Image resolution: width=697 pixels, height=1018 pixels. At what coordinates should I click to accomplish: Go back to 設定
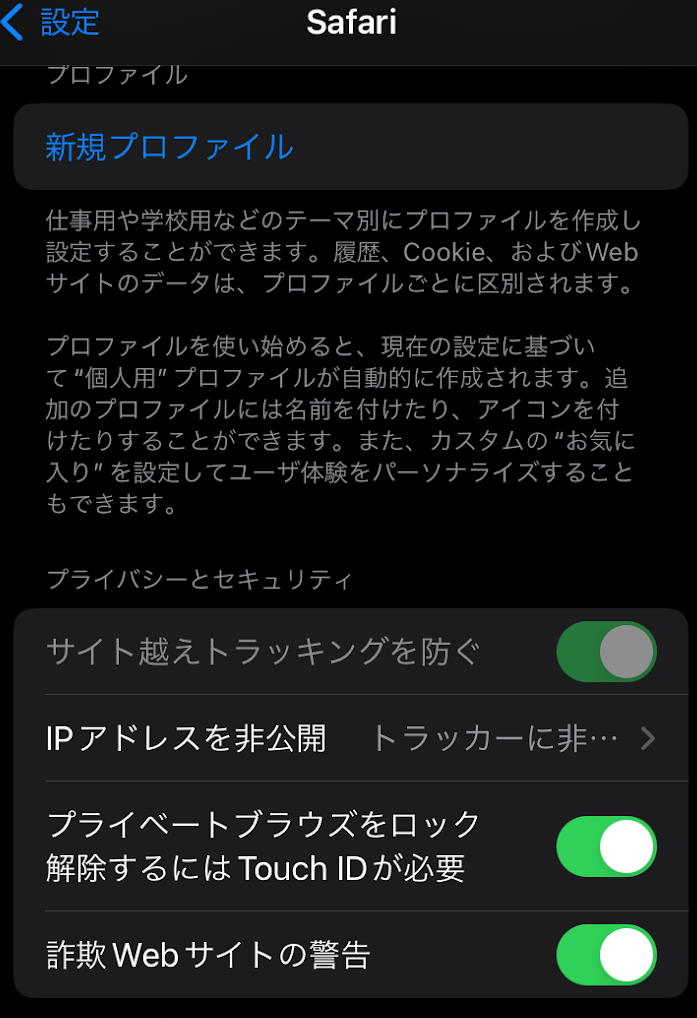[52, 23]
